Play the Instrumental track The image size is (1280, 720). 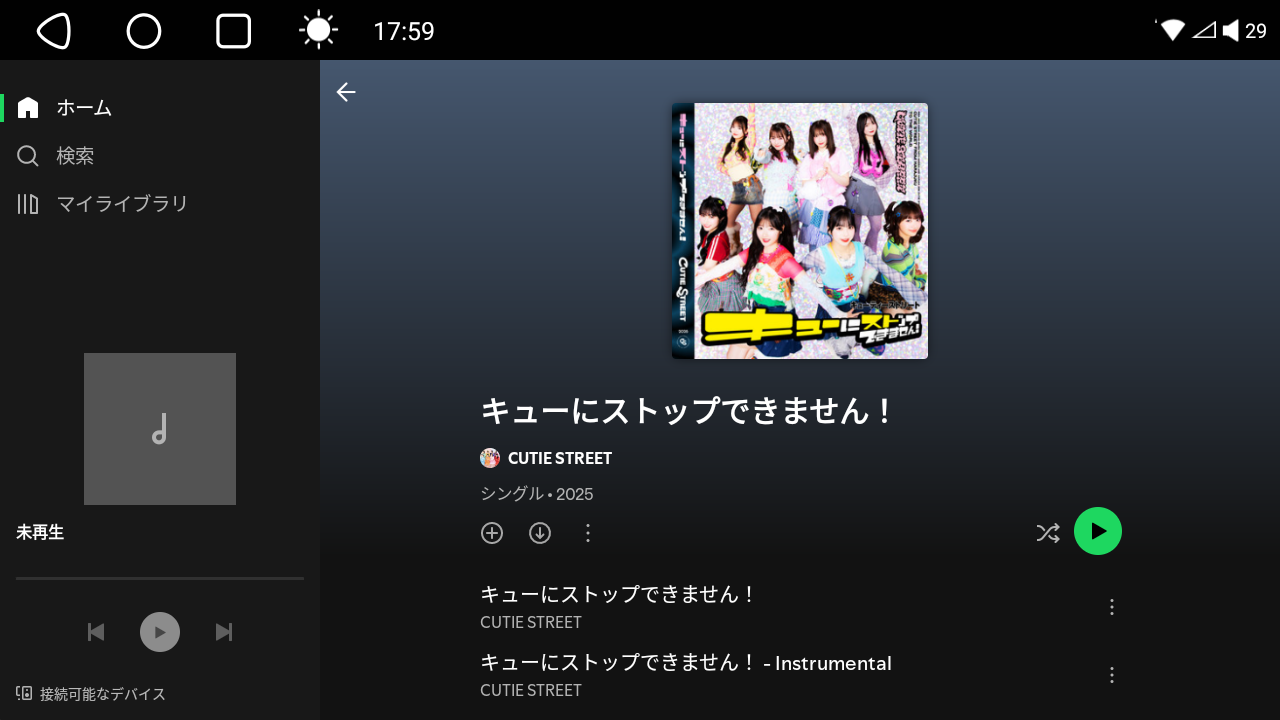coord(685,663)
